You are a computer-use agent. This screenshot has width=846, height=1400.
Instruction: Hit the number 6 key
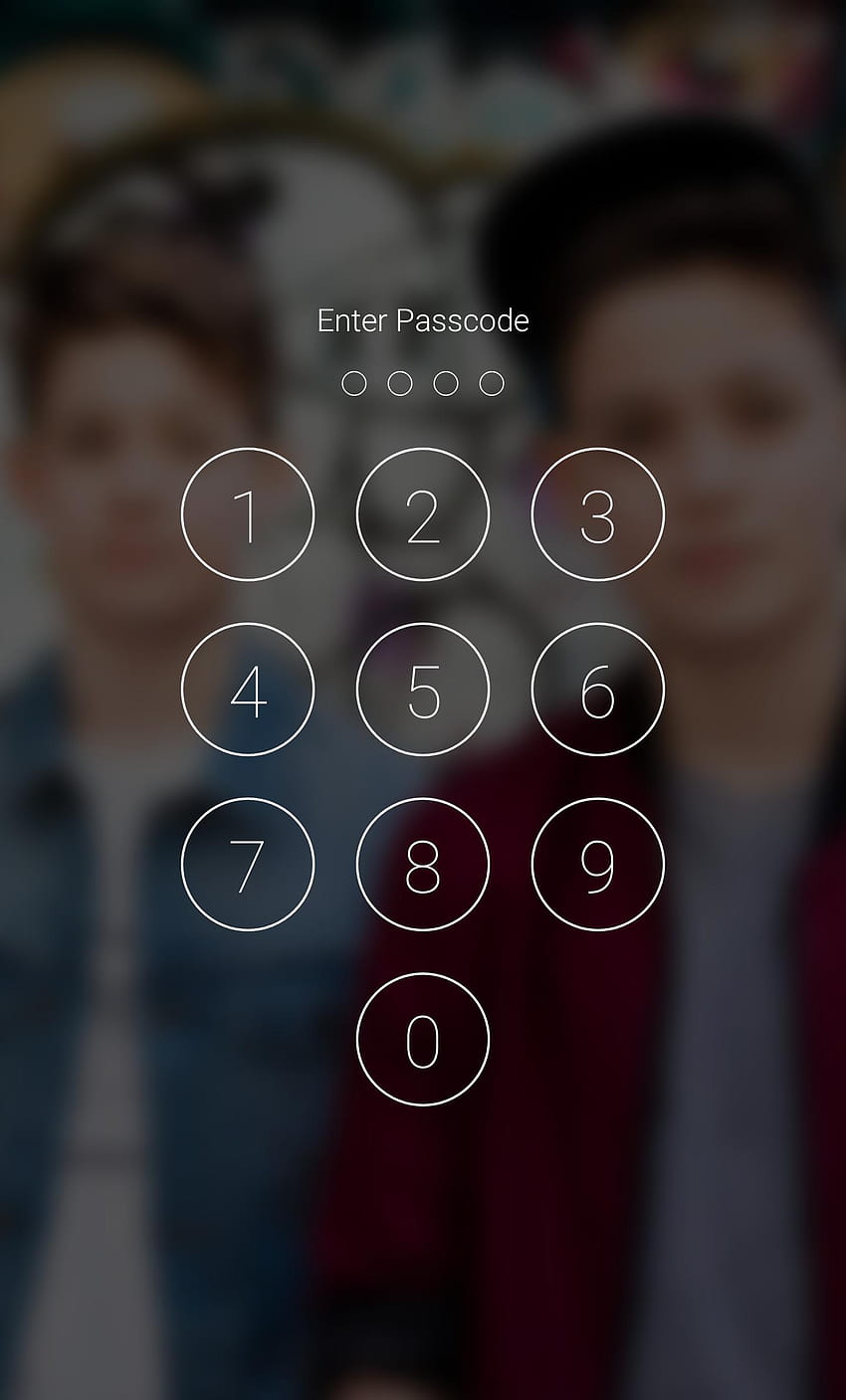[x=598, y=690]
